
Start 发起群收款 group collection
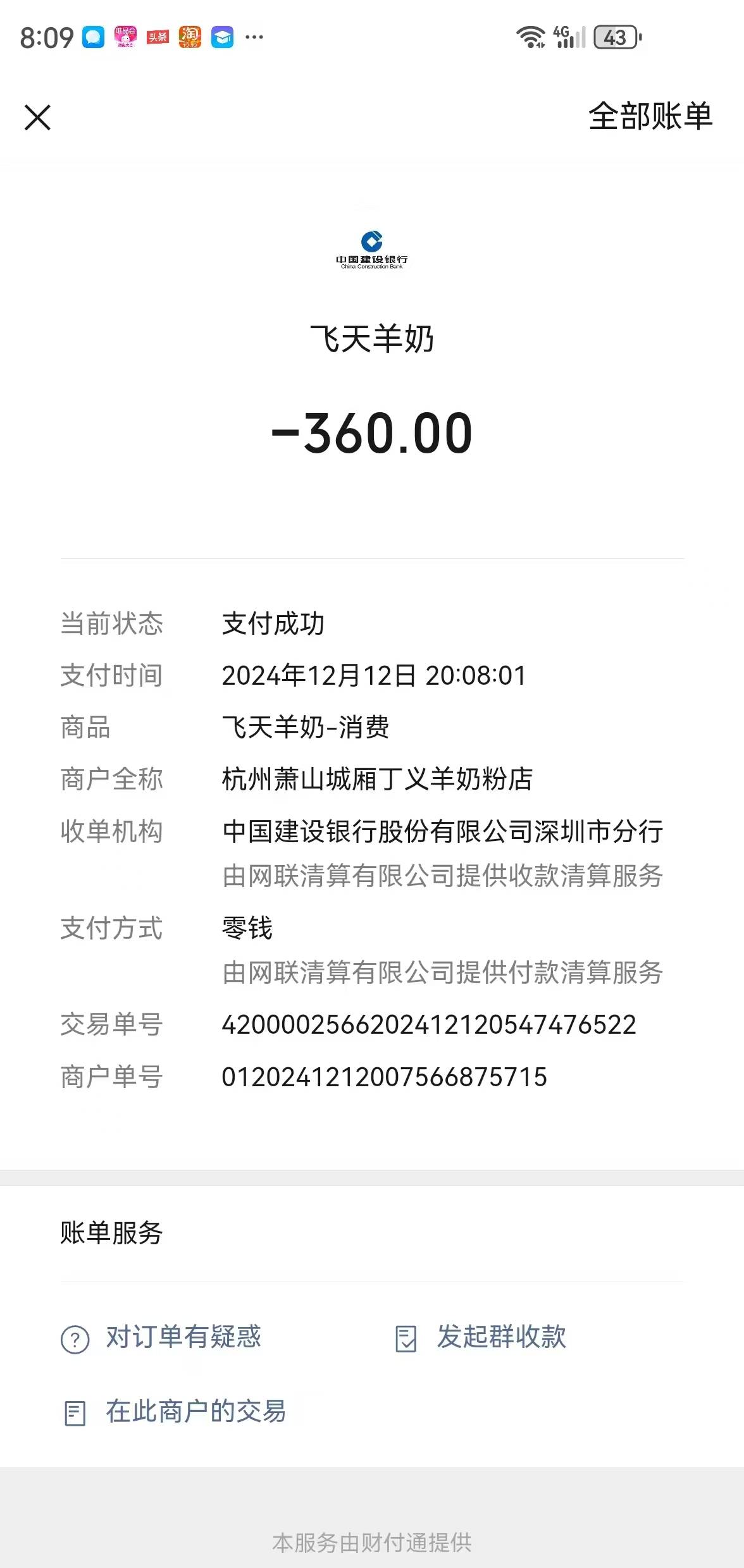[x=481, y=1337]
